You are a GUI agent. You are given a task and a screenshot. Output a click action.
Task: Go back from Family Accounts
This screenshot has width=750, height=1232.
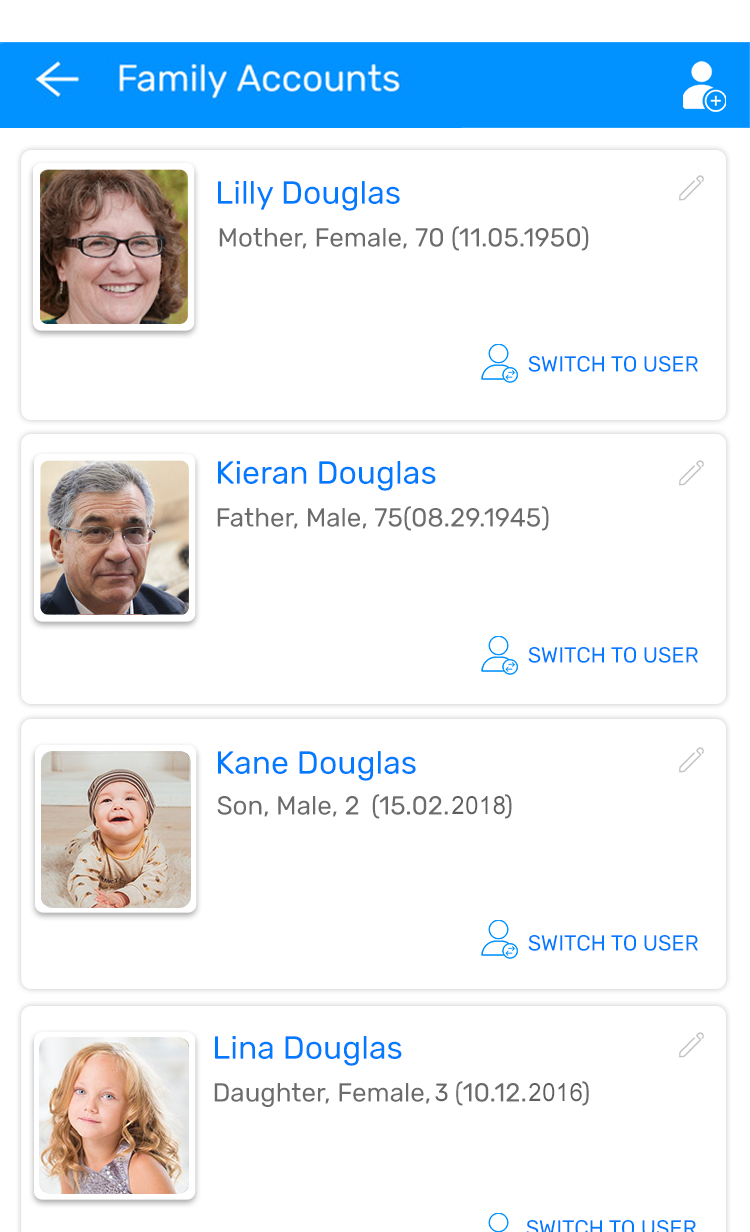[57, 80]
